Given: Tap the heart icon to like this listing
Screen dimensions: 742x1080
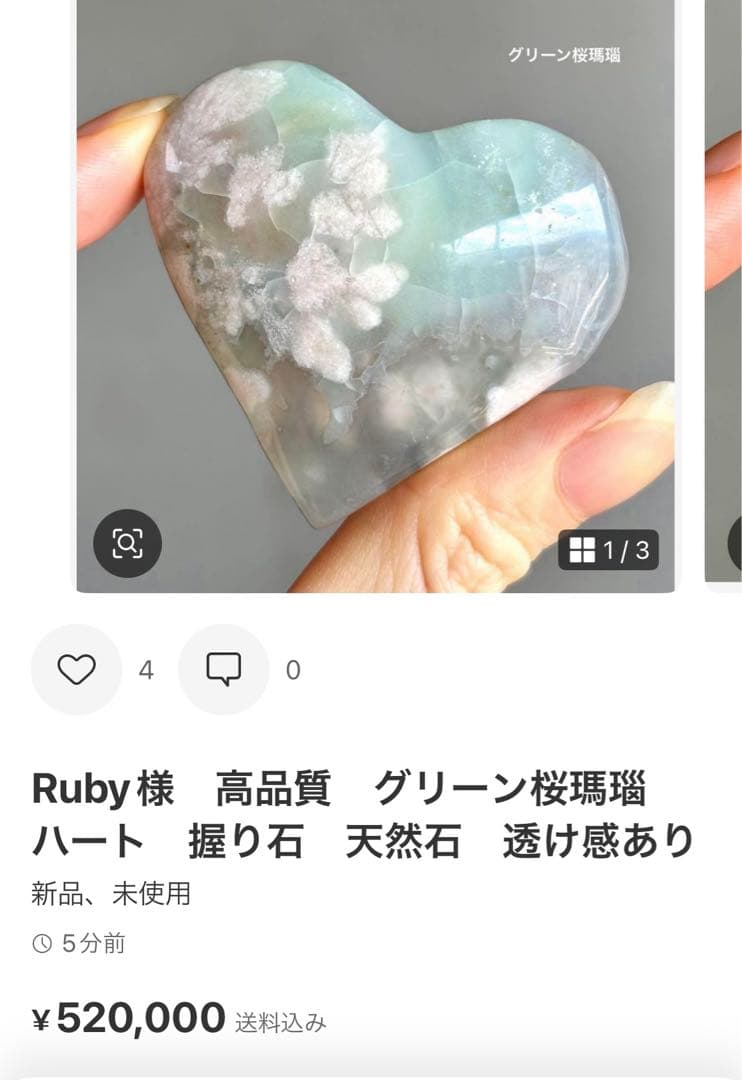Looking at the screenshot, I should [x=78, y=667].
